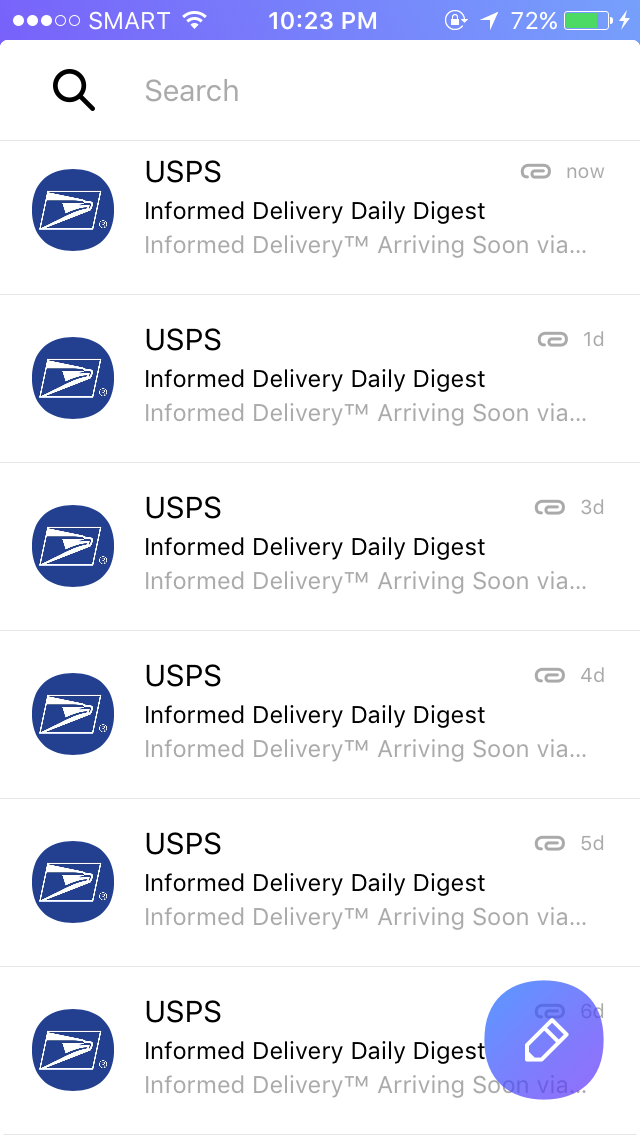This screenshot has width=640, height=1136.
Task: Tap the magnifying glass search icon
Action: (74, 91)
